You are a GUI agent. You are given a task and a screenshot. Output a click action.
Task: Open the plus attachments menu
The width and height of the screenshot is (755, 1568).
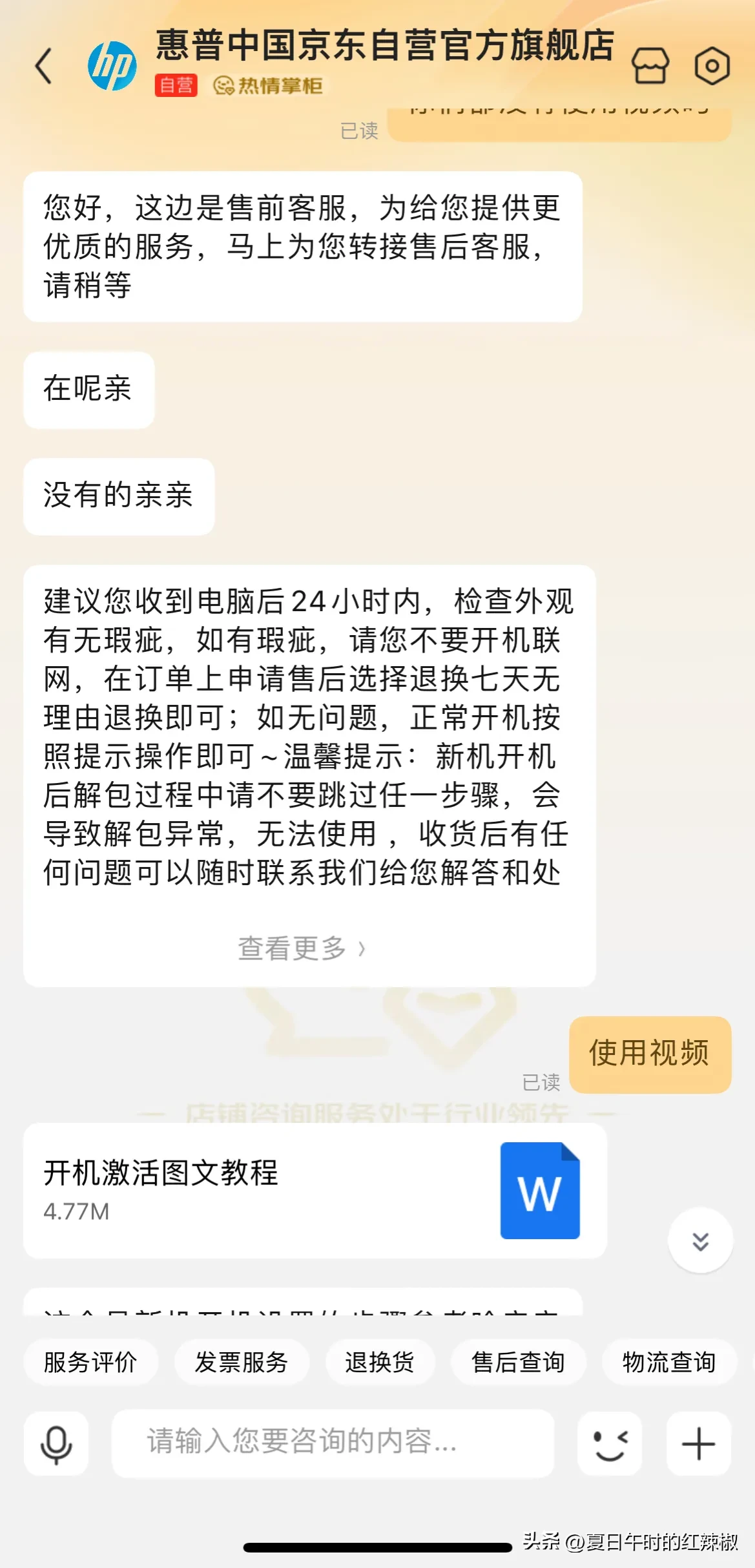click(699, 1443)
